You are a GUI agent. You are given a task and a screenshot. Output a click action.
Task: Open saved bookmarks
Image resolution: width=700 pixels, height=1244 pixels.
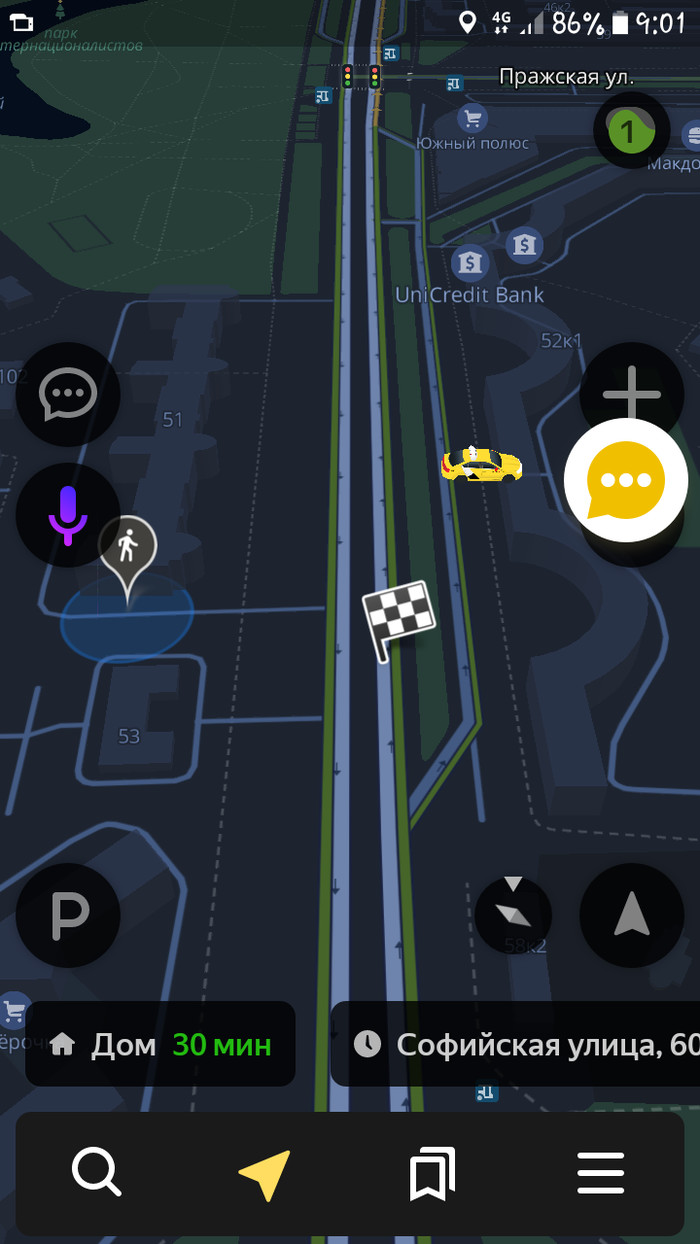click(x=432, y=1173)
